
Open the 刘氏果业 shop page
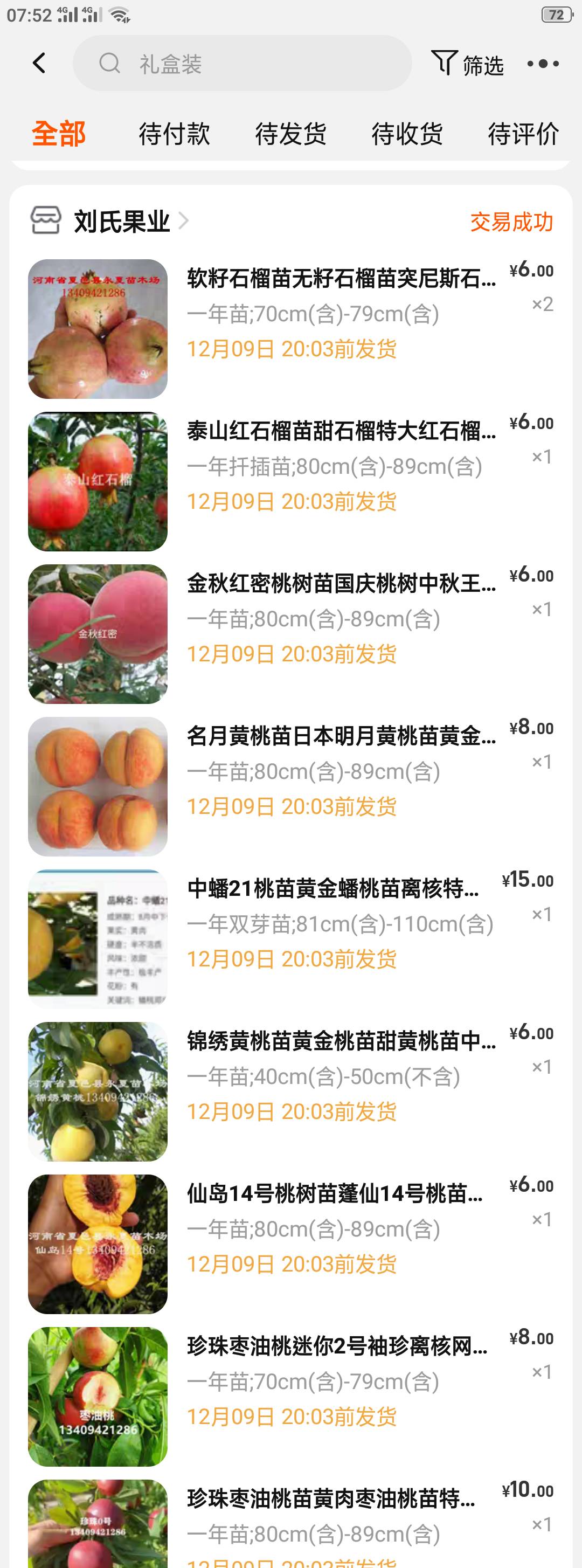point(122,221)
